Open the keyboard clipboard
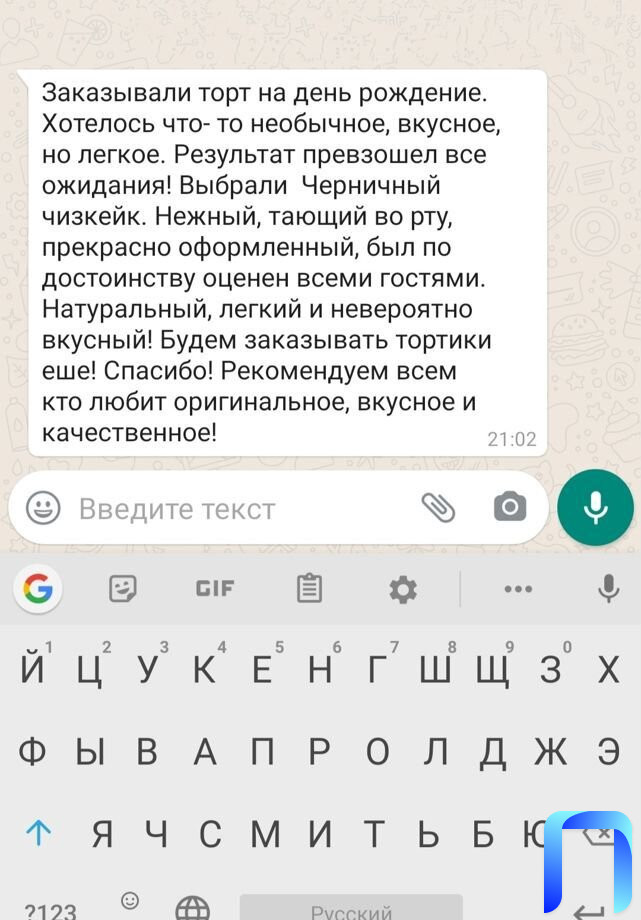Image resolution: width=641 pixels, height=920 pixels. pos(310,589)
